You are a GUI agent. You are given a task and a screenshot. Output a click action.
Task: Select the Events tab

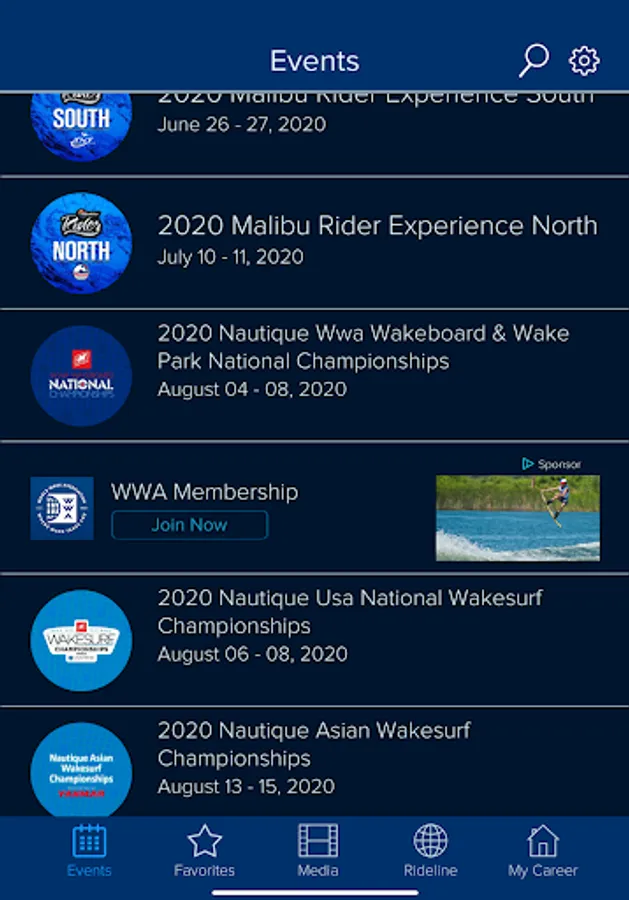(x=89, y=851)
